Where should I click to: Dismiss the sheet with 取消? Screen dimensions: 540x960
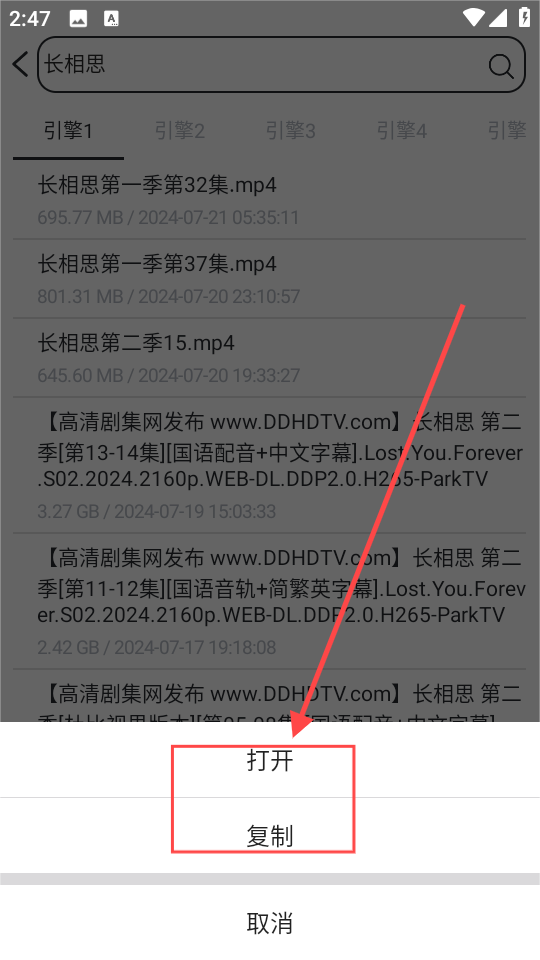270,923
